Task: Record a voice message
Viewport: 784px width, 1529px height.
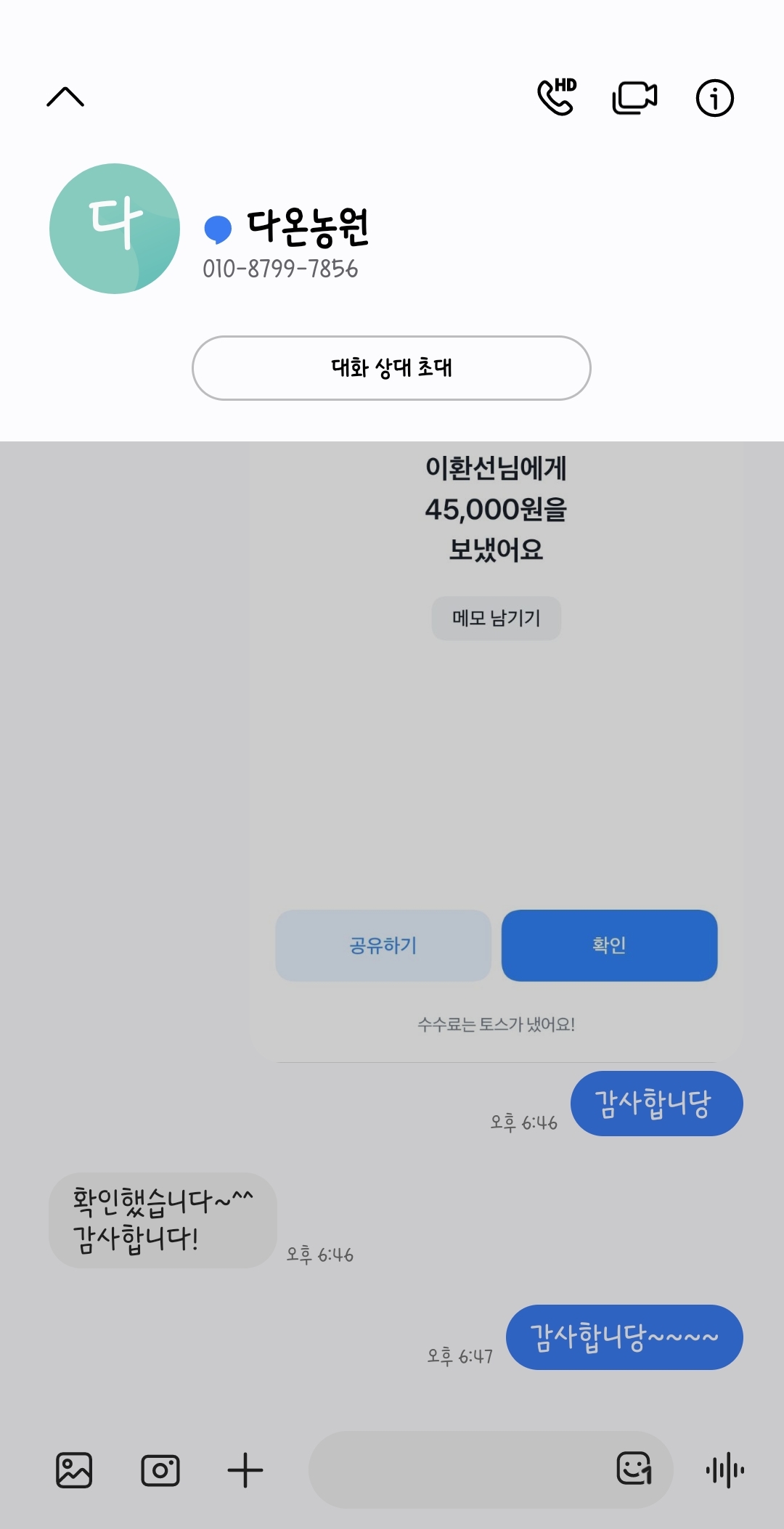Action: click(x=725, y=1470)
